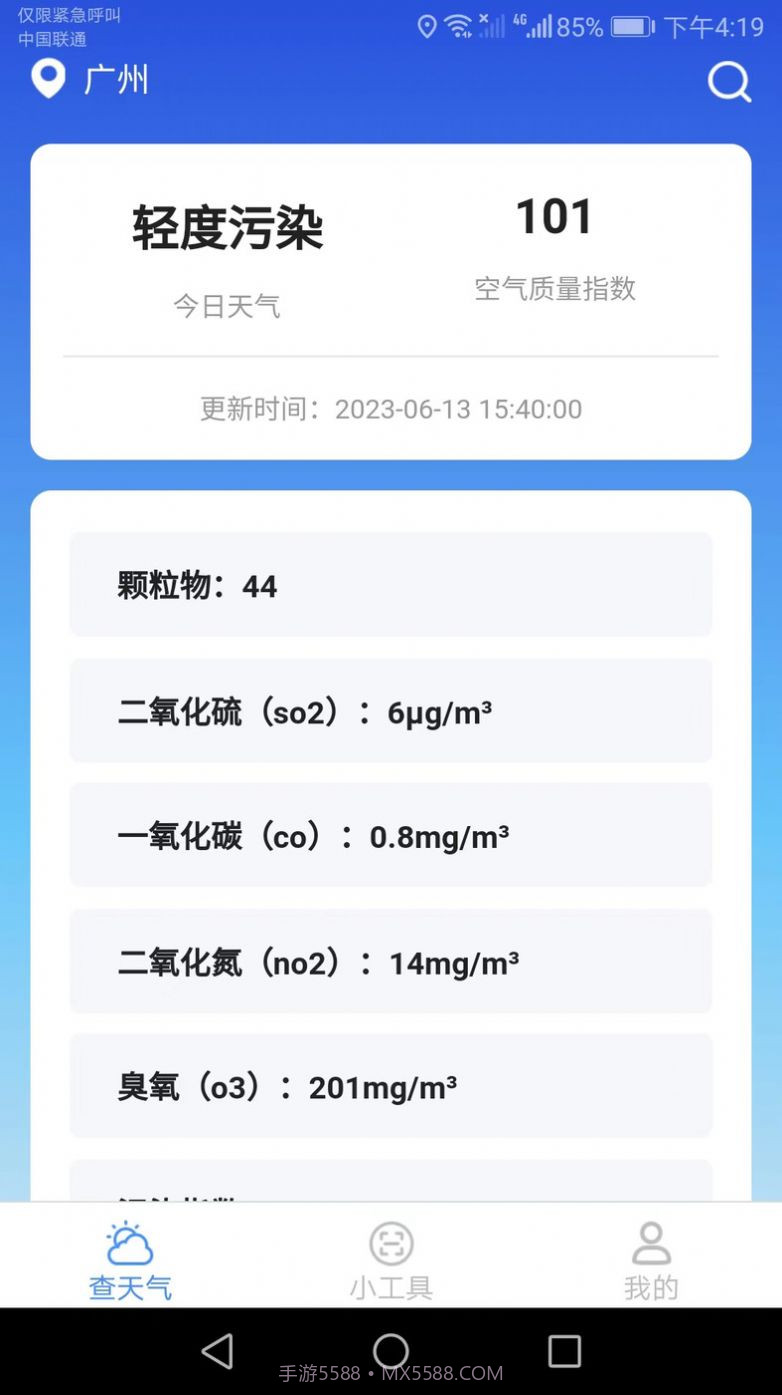Tap the location pin icon
This screenshot has height=1395, width=782.
[x=48, y=79]
